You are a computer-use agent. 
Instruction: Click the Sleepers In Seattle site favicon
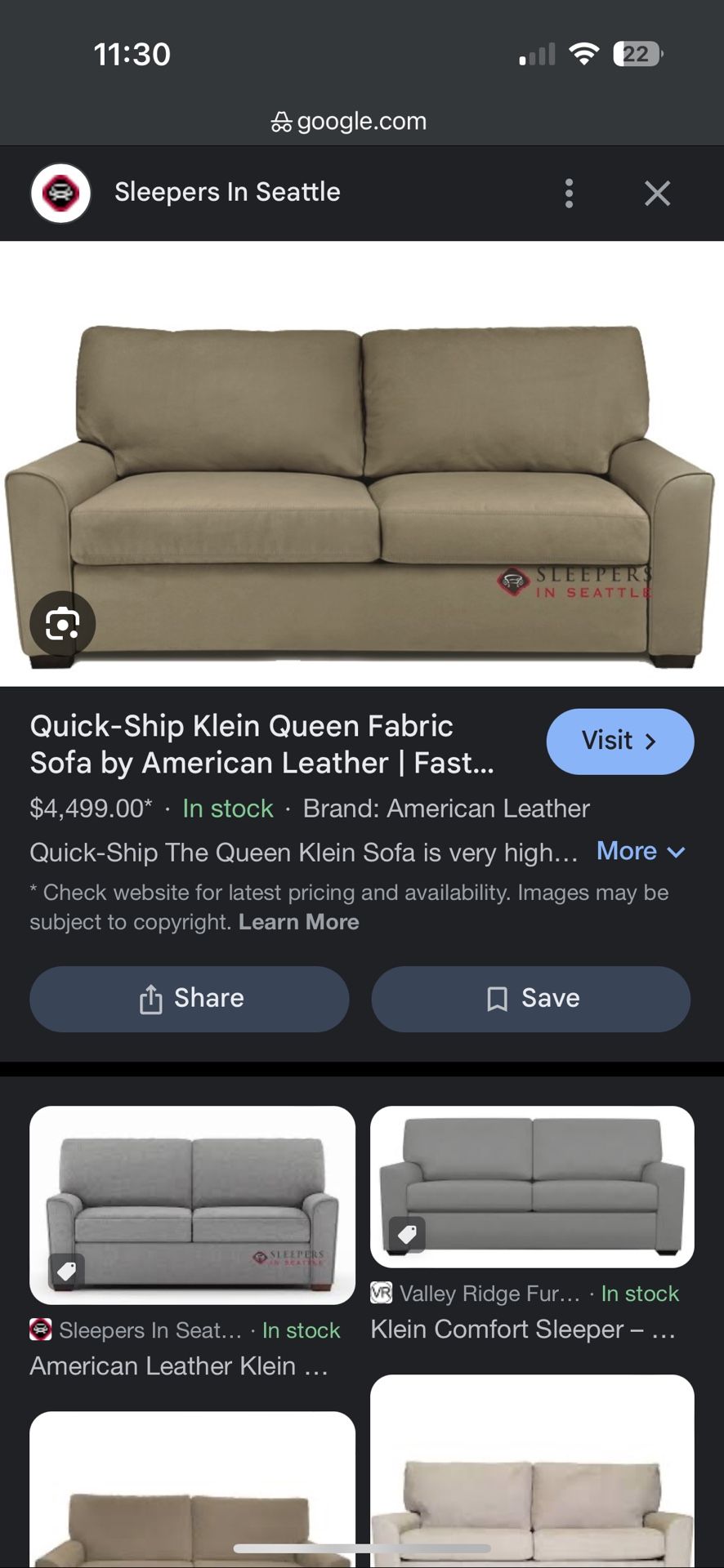(x=60, y=193)
